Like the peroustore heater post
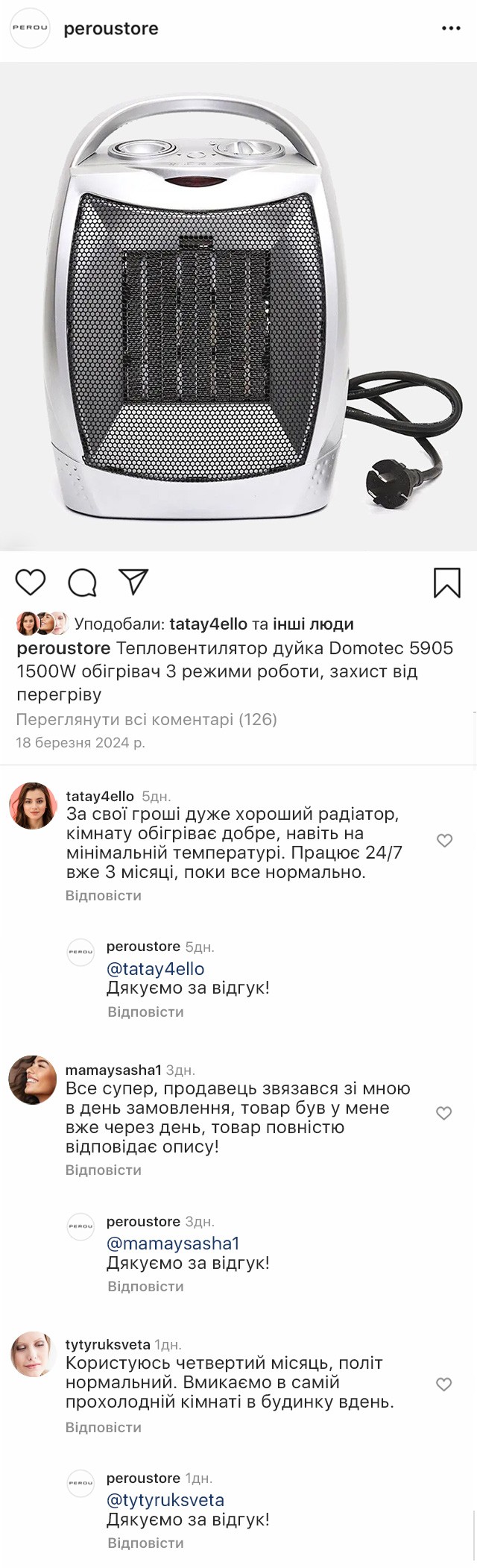The height and width of the screenshot is (1568, 477). point(31,583)
